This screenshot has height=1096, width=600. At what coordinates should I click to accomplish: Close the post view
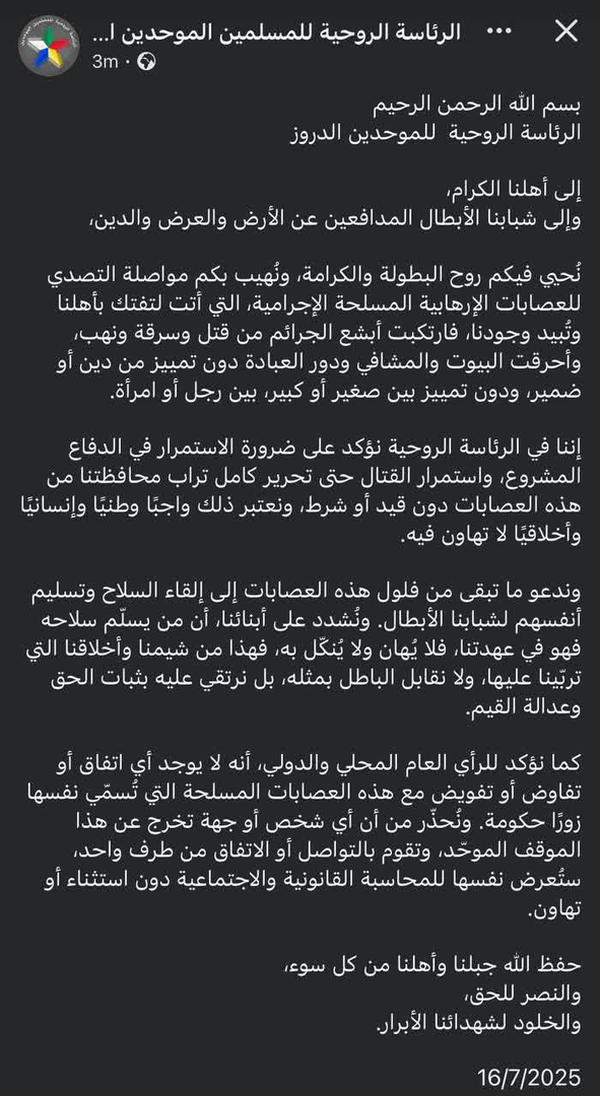(565, 32)
